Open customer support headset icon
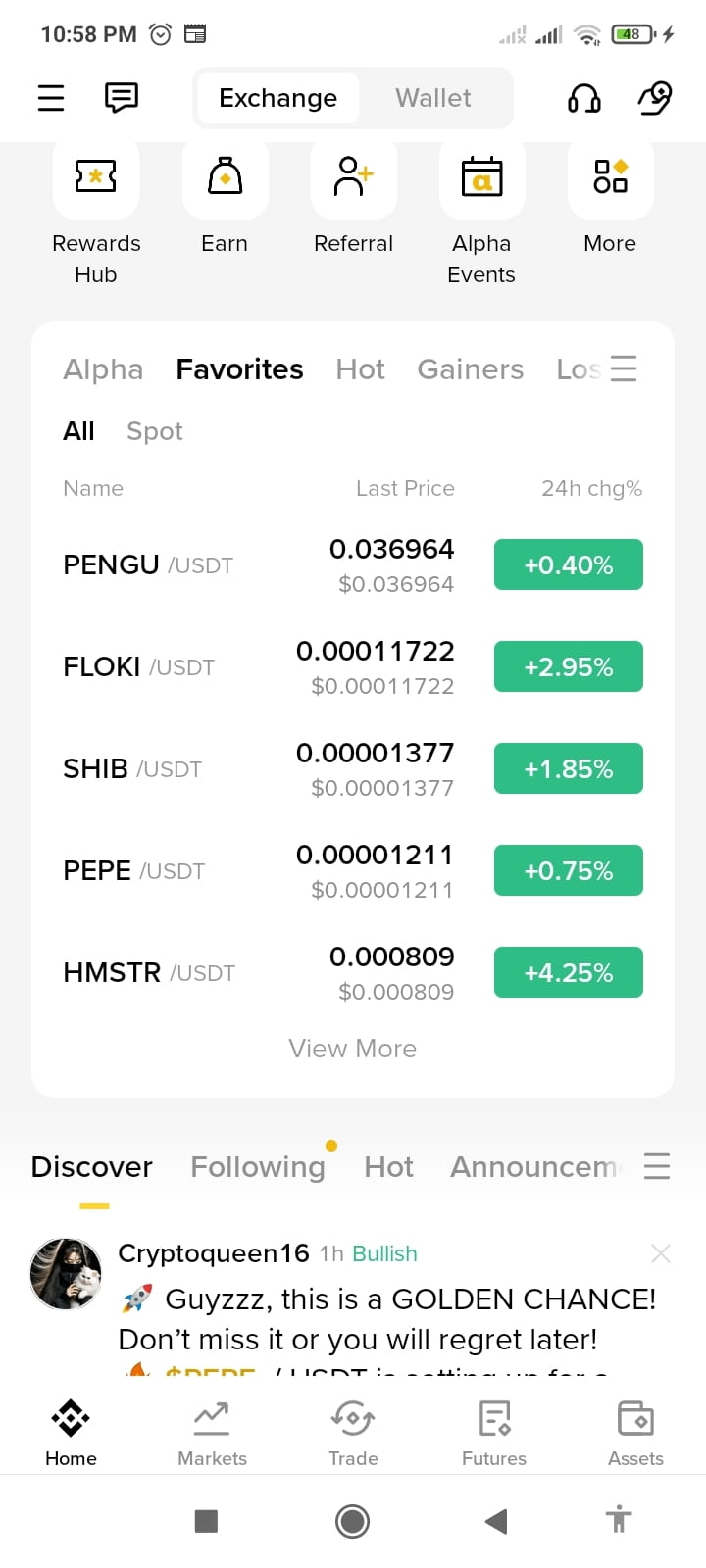This screenshot has height=1568, width=706. [584, 98]
